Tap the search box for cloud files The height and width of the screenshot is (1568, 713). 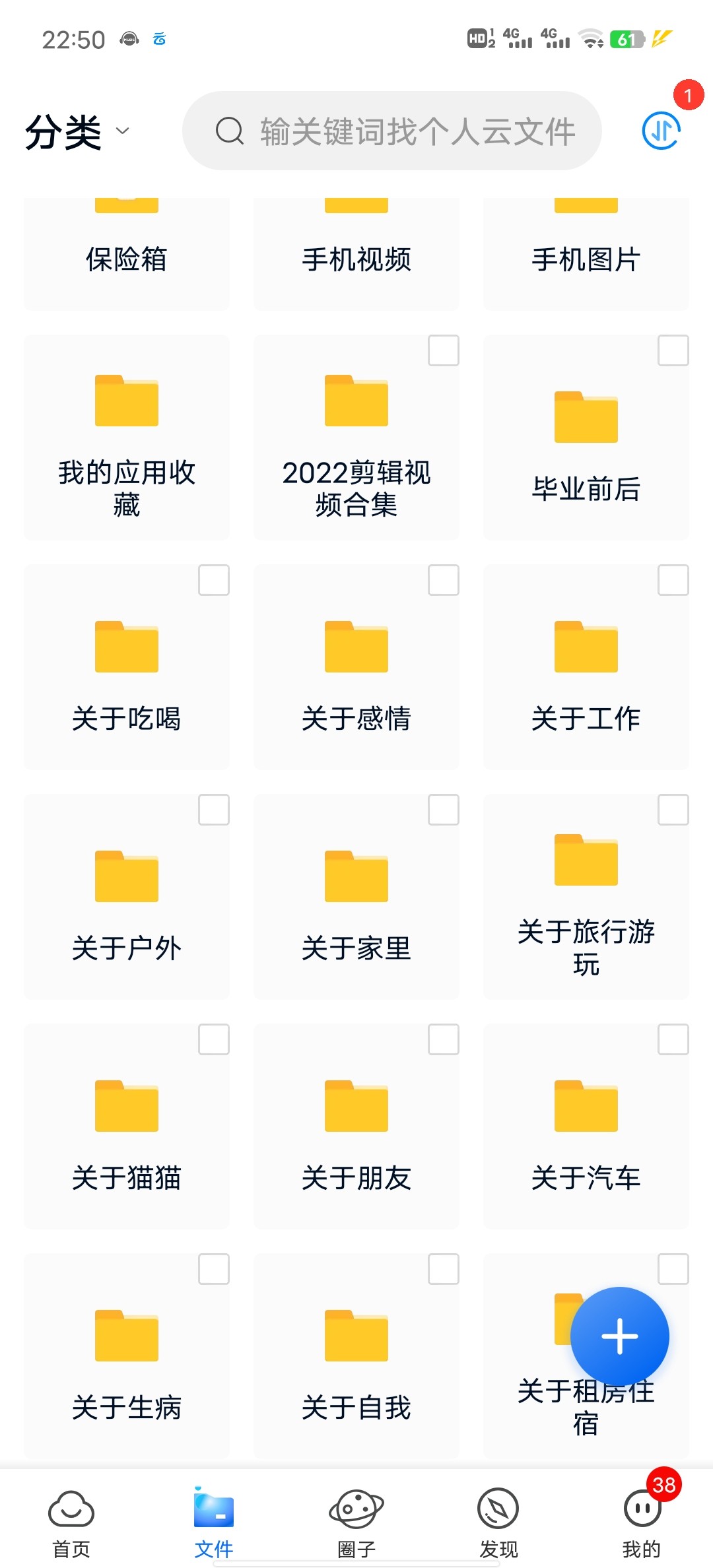pyautogui.click(x=392, y=131)
